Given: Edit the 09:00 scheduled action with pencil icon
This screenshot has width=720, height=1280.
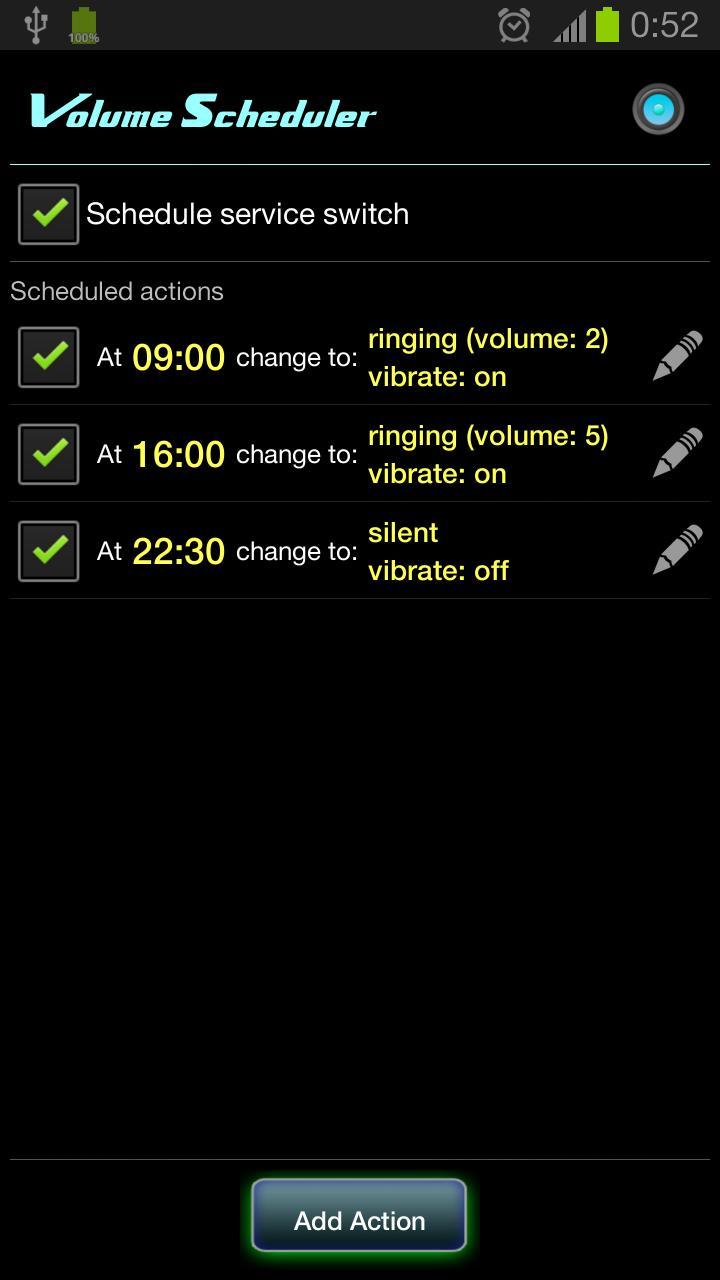Looking at the screenshot, I should pos(677,356).
